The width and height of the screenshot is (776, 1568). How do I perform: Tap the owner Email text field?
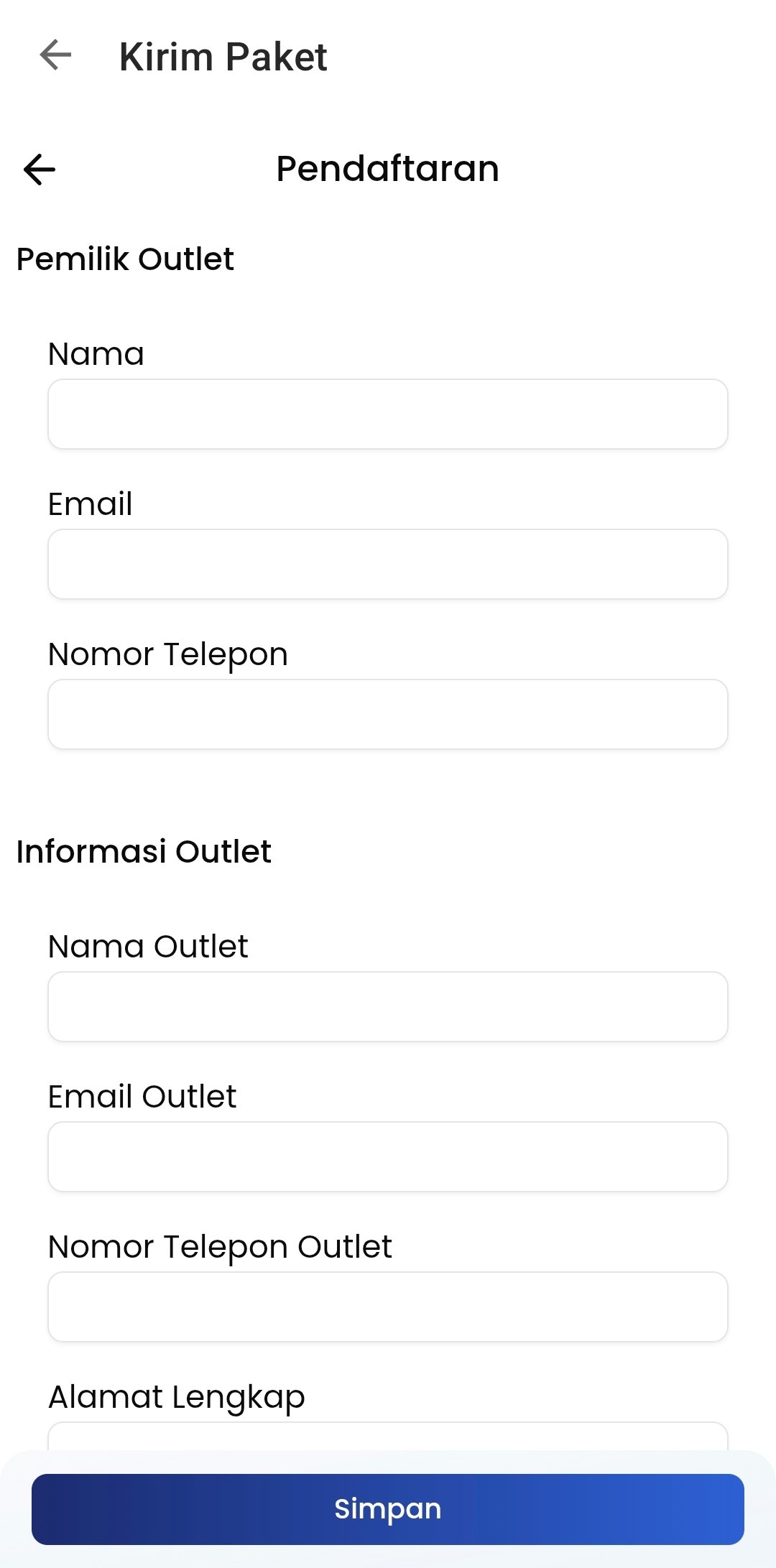pyautogui.click(x=388, y=565)
